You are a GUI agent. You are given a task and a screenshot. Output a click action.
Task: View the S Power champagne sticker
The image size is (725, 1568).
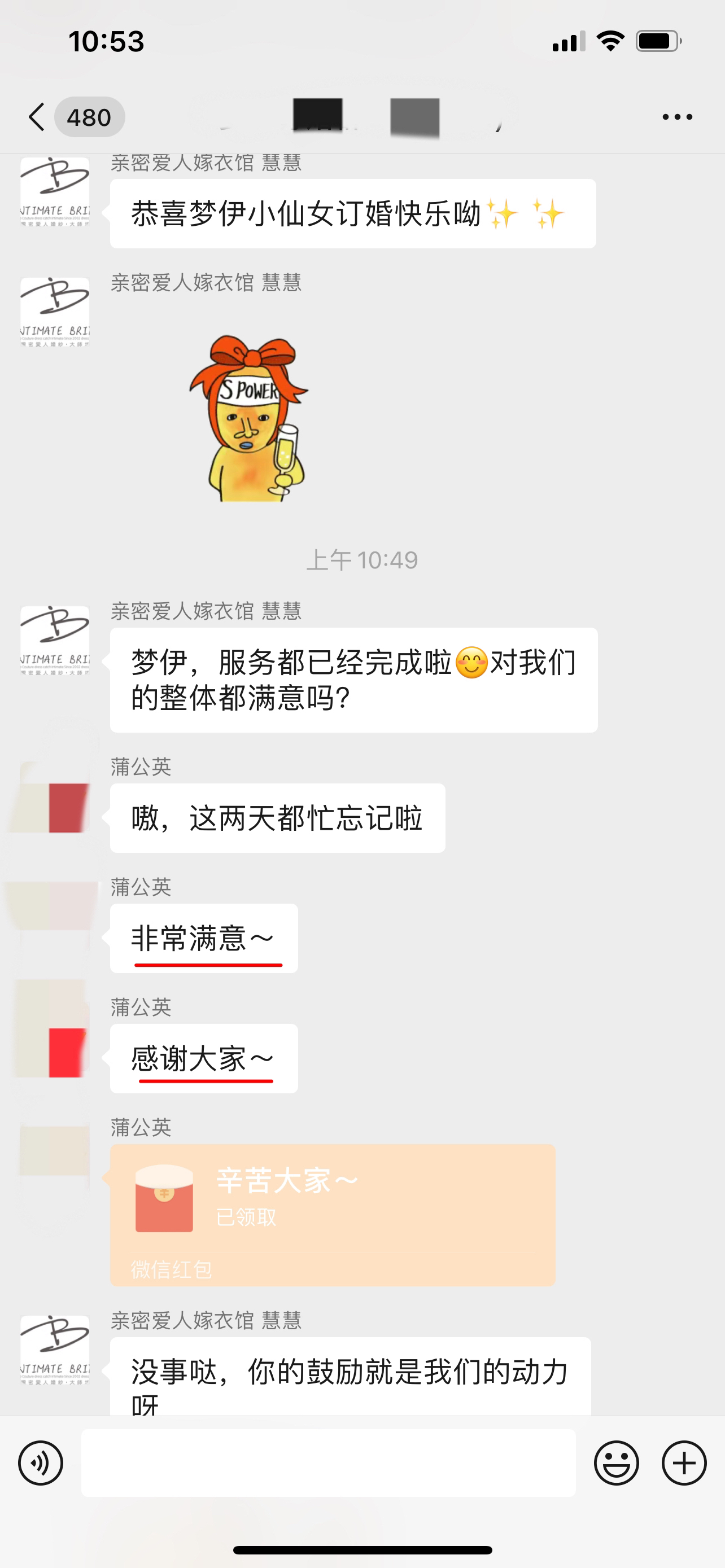pyautogui.click(x=250, y=419)
